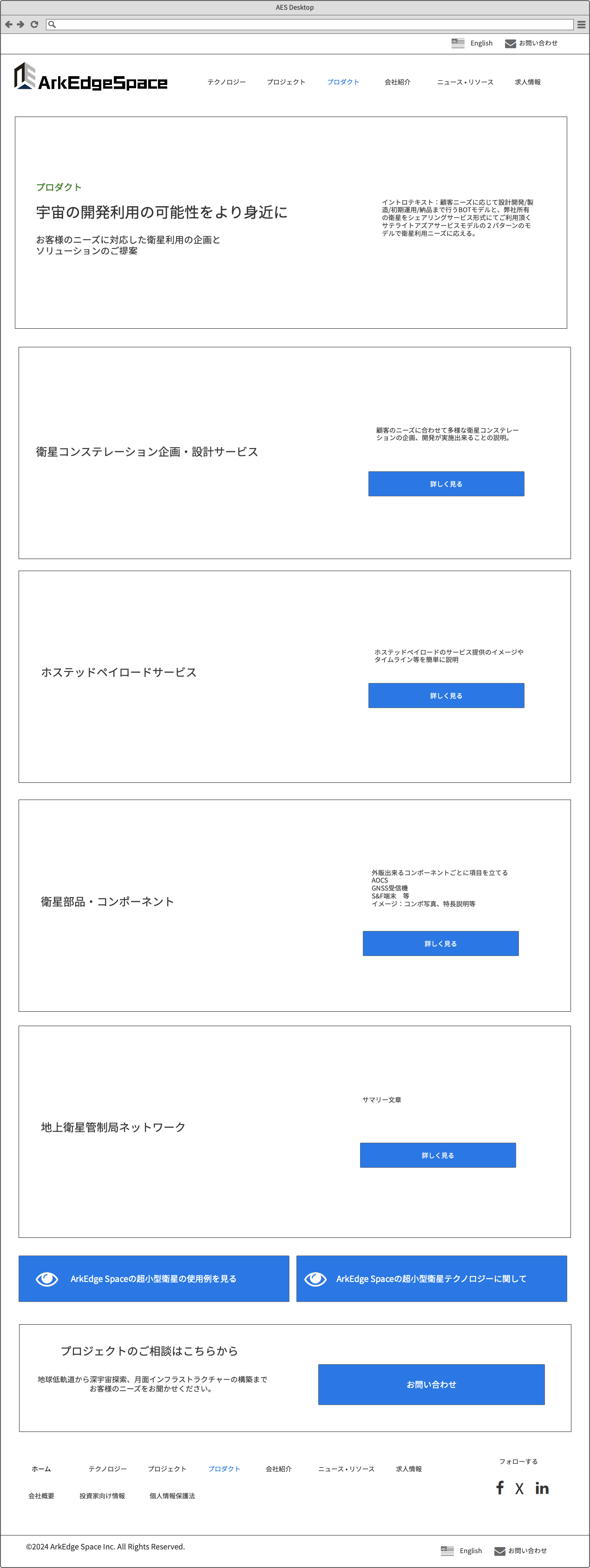Open テクノロジー in top navigation
Screen dimensions: 590x1568
pos(226,82)
